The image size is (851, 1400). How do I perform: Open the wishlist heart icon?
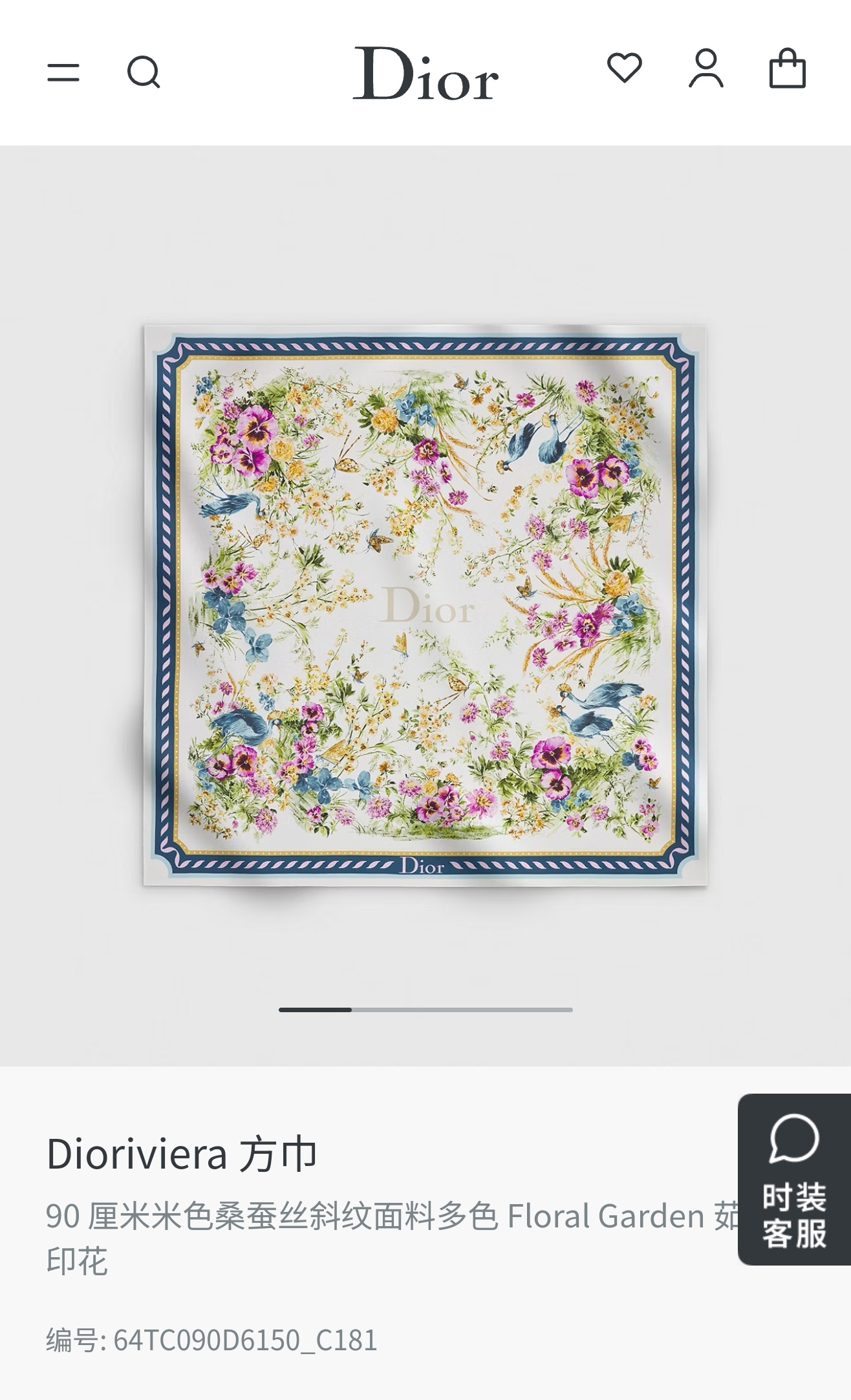(625, 67)
